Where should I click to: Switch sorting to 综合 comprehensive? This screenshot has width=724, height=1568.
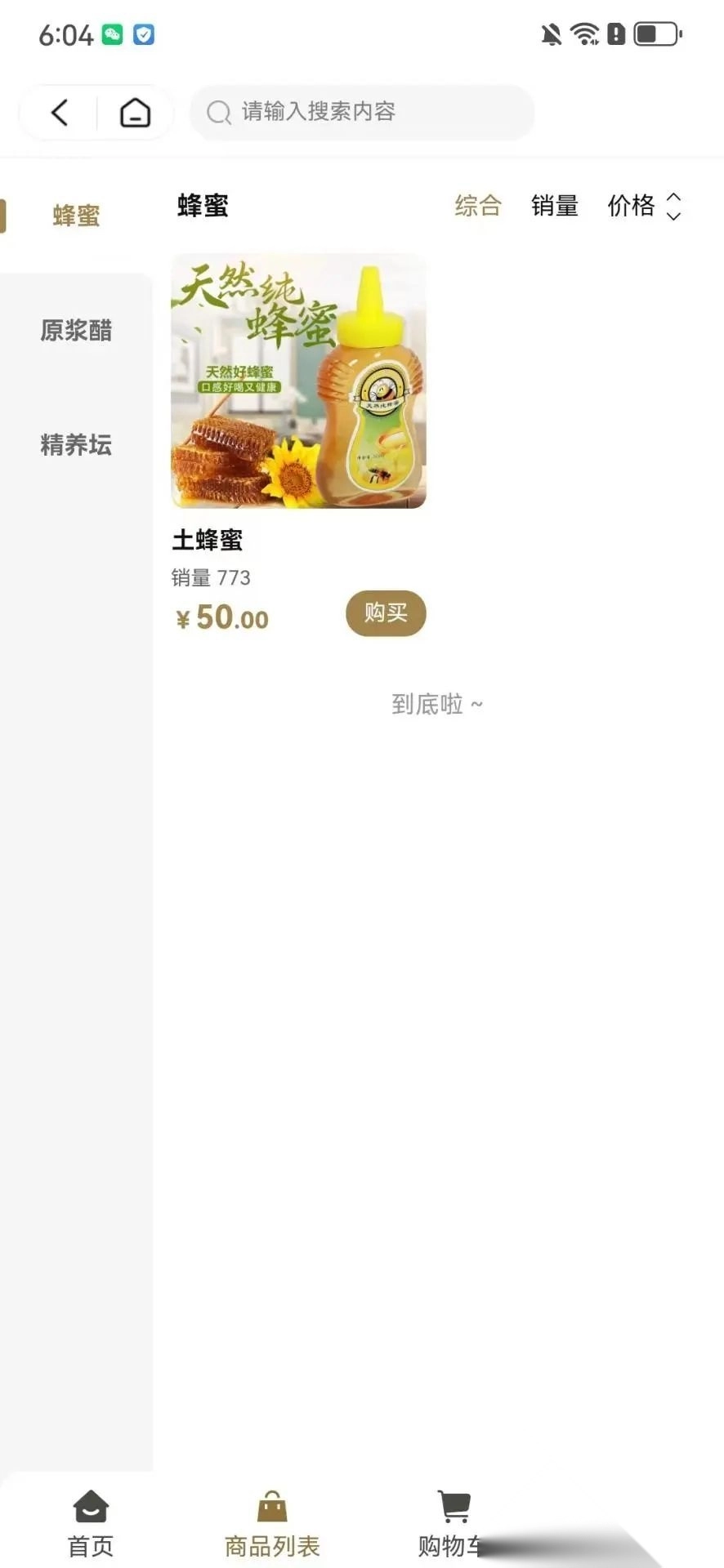coord(477,207)
